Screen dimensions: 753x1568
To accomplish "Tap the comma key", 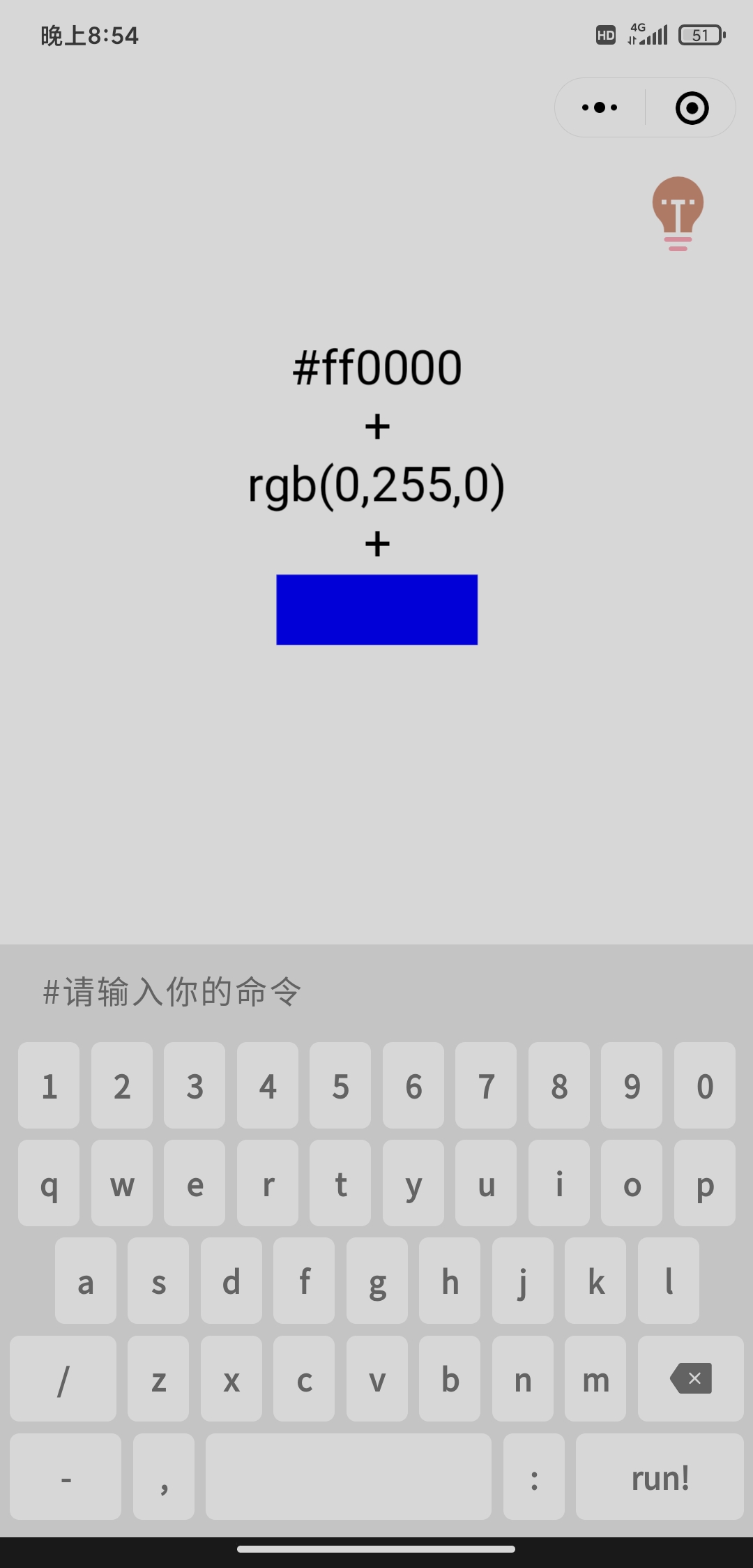I will [x=163, y=1477].
